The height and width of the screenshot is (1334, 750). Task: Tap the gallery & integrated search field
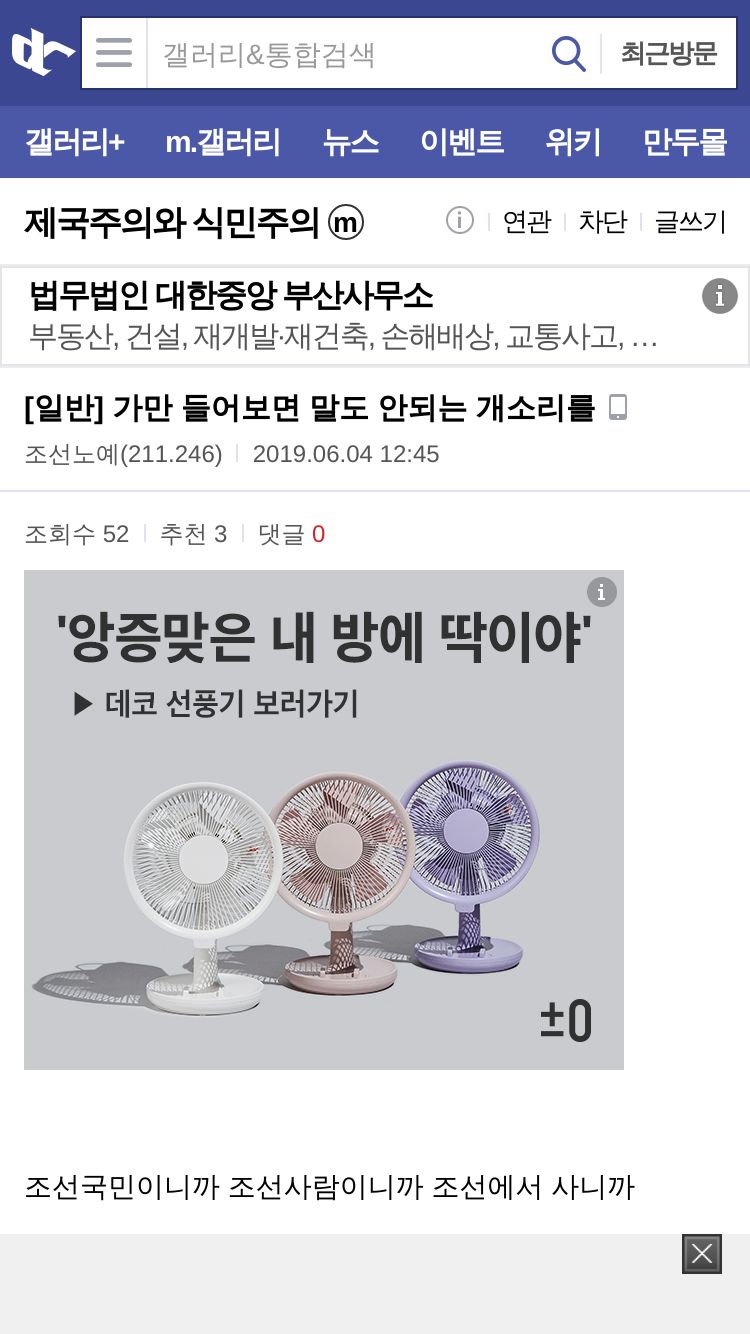346,53
